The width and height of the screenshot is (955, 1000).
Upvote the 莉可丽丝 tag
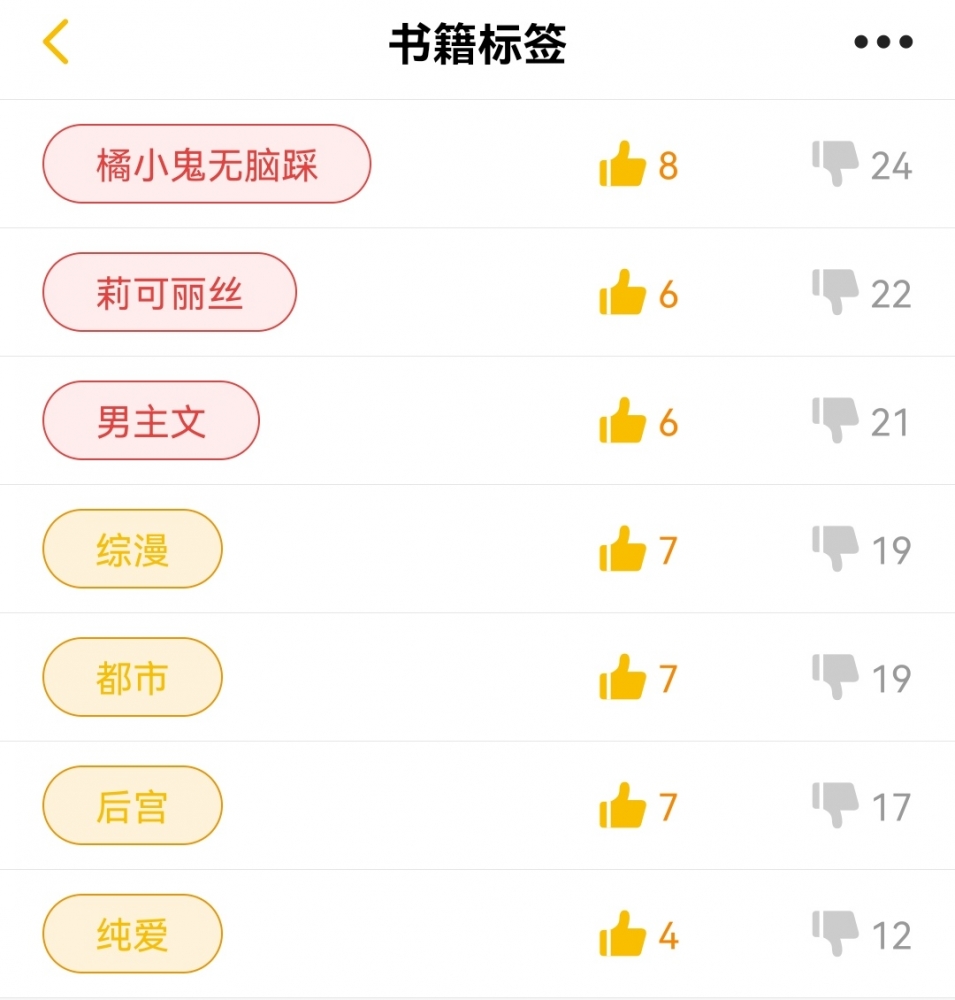[x=623, y=293]
